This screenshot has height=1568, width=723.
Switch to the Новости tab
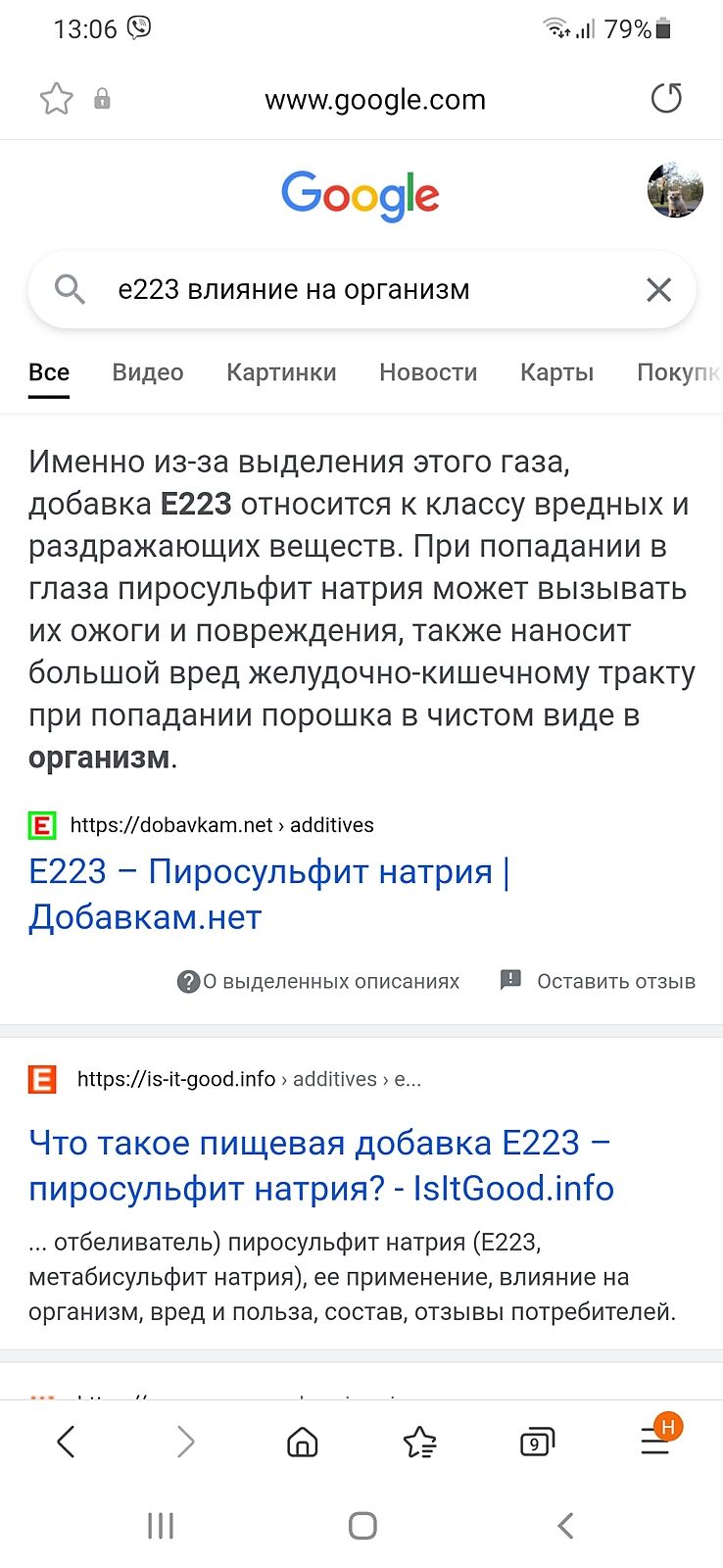(428, 372)
